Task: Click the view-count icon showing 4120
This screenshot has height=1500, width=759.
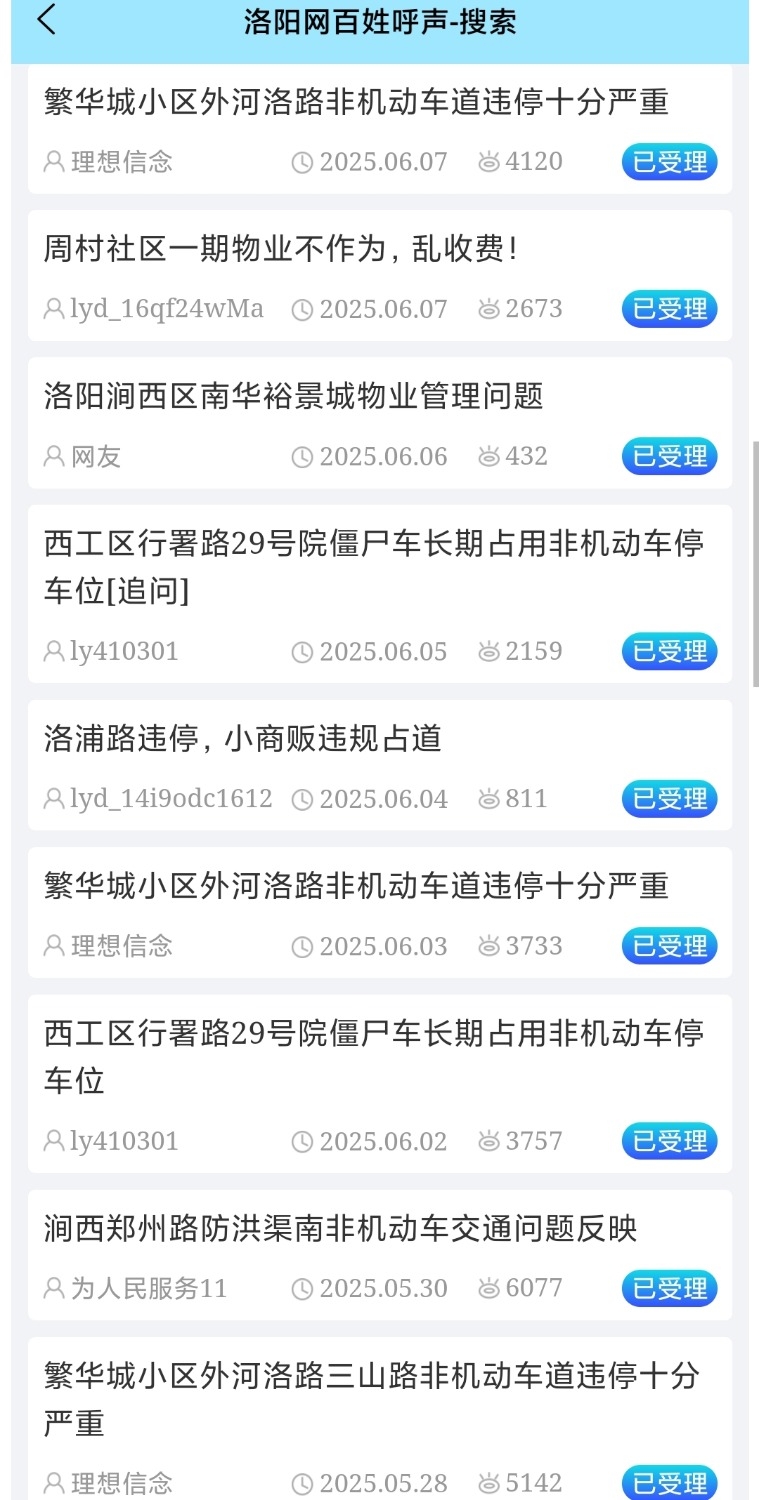Action: click(487, 161)
